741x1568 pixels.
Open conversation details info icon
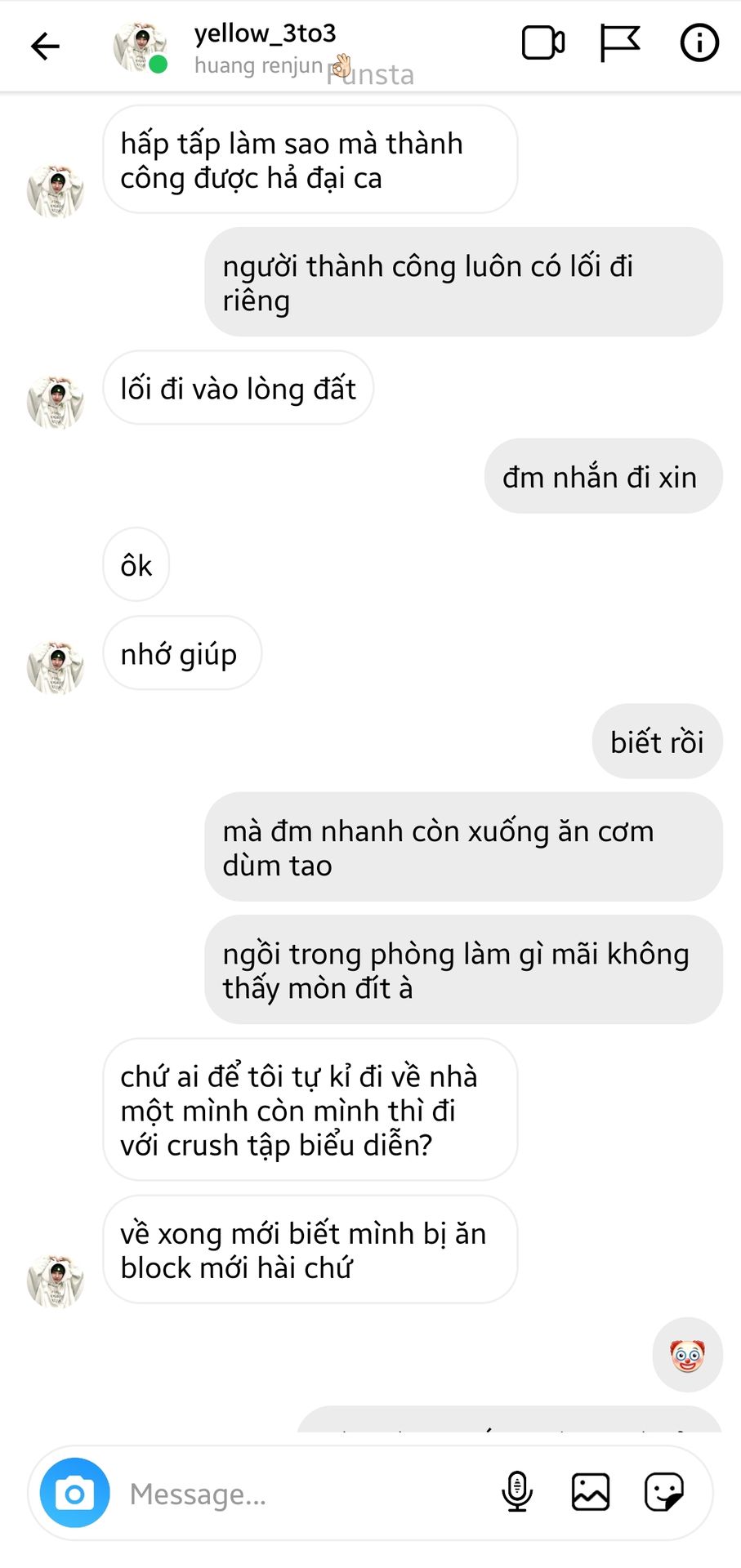699,43
